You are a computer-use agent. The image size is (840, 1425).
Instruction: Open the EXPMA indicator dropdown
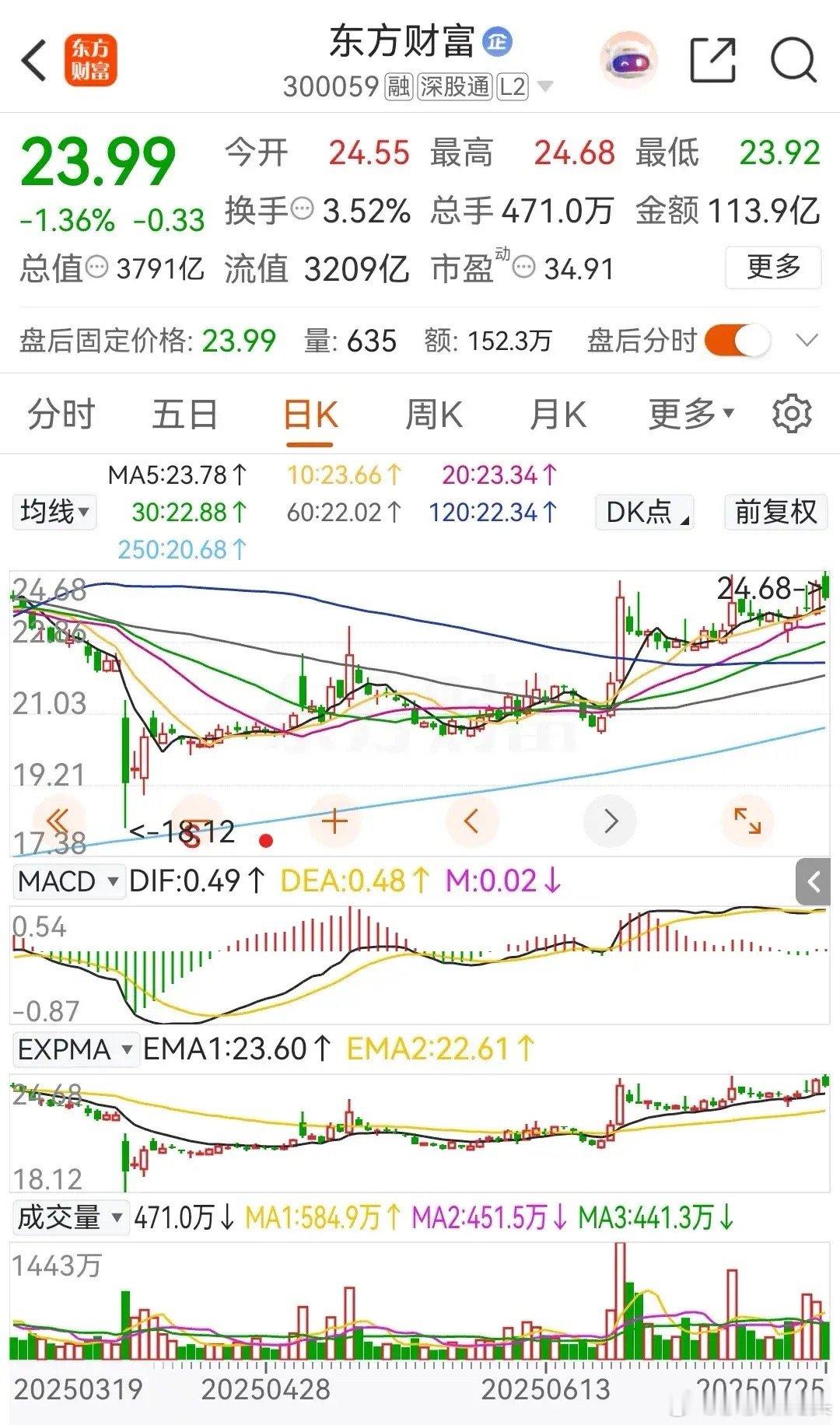(75, 1049)
